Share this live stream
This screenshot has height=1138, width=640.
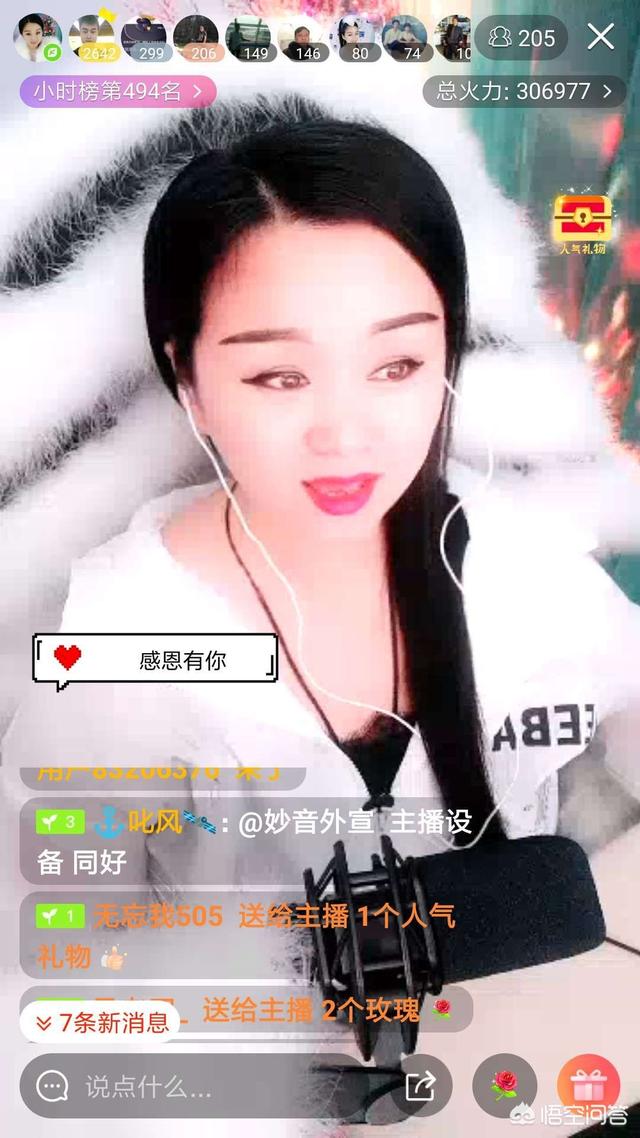click(x=420, y=1086)
